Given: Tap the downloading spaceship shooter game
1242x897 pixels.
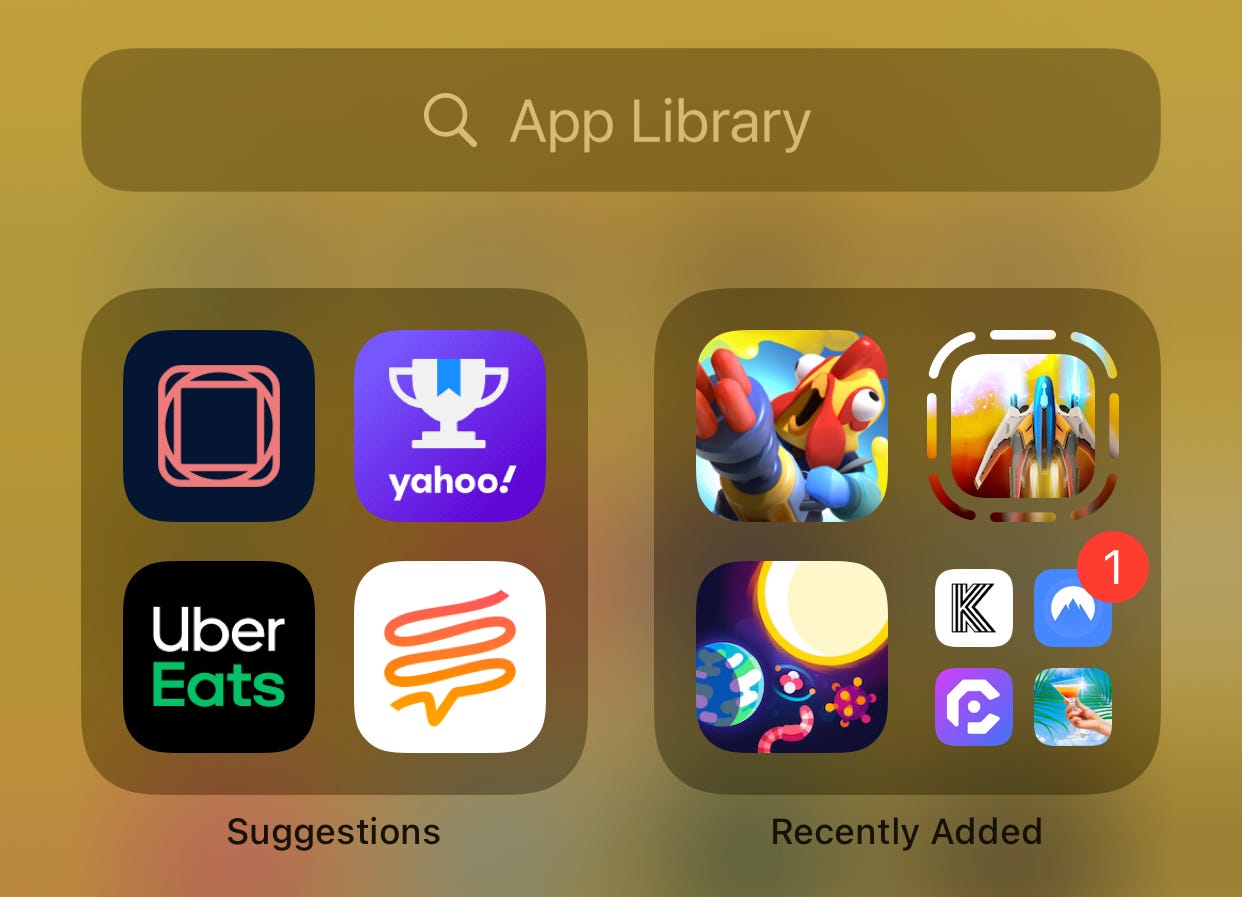Looking at the screenshot, I should pos(1022,426).
